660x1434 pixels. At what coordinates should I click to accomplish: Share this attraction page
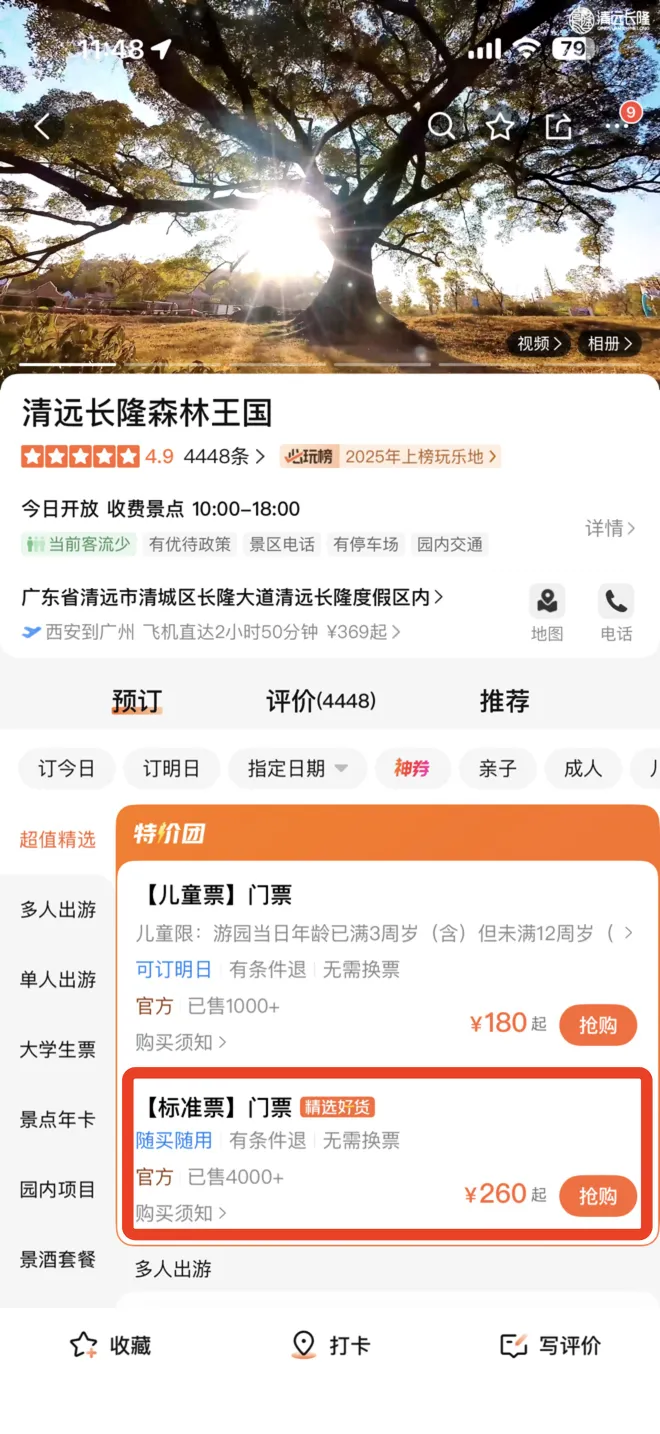pos(558,127)
